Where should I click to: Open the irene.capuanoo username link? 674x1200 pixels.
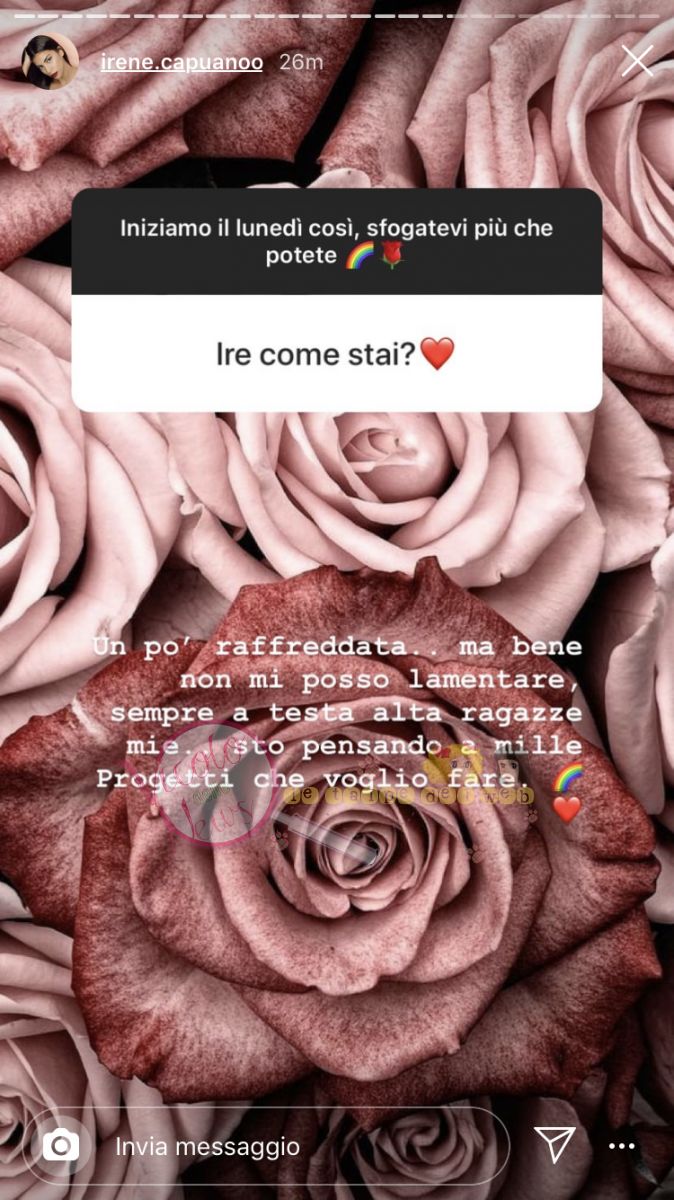pyautogui.click(x=182, y=62)
